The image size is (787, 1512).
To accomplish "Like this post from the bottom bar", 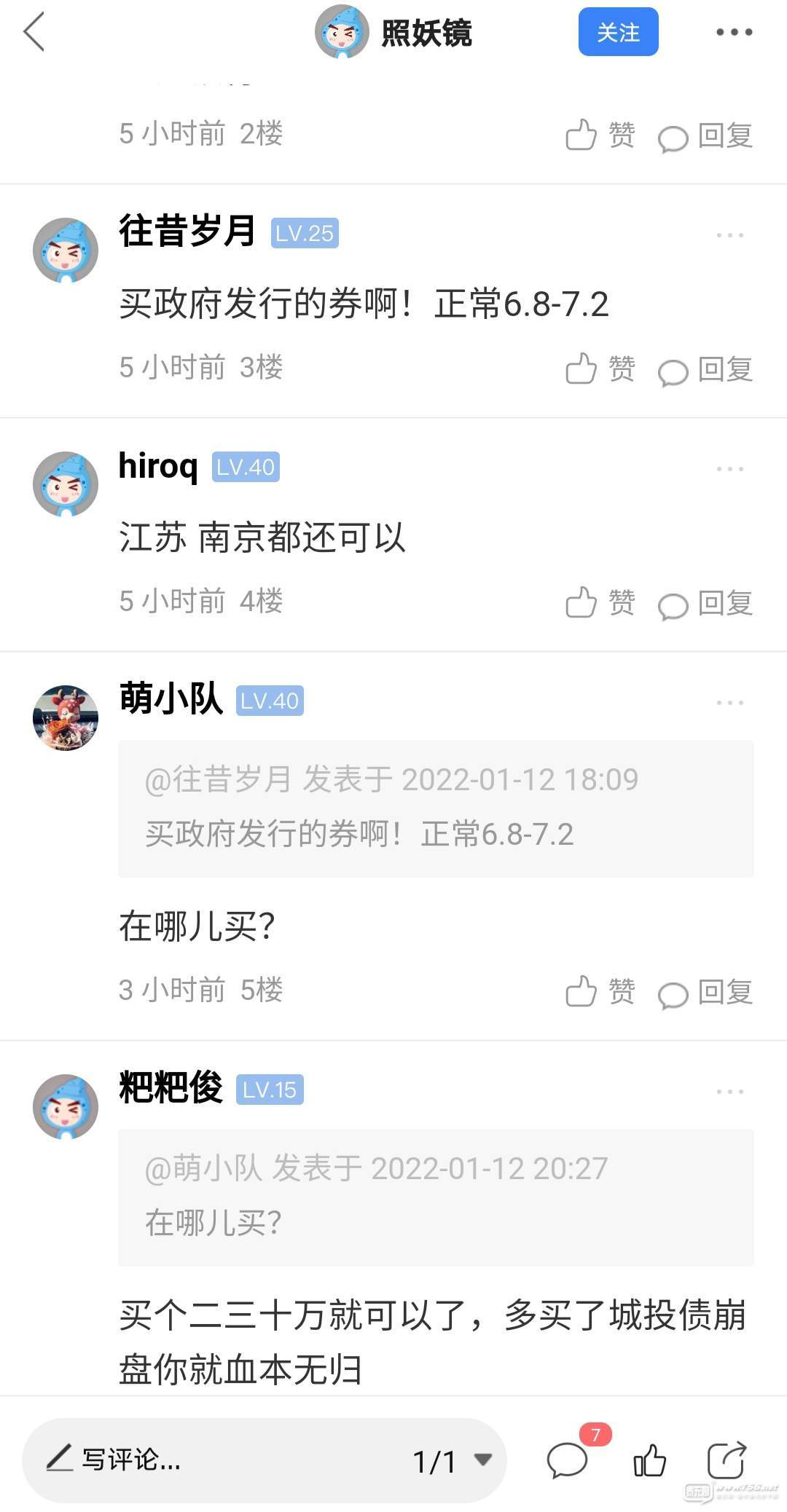I will click(x=649, y=1460).
